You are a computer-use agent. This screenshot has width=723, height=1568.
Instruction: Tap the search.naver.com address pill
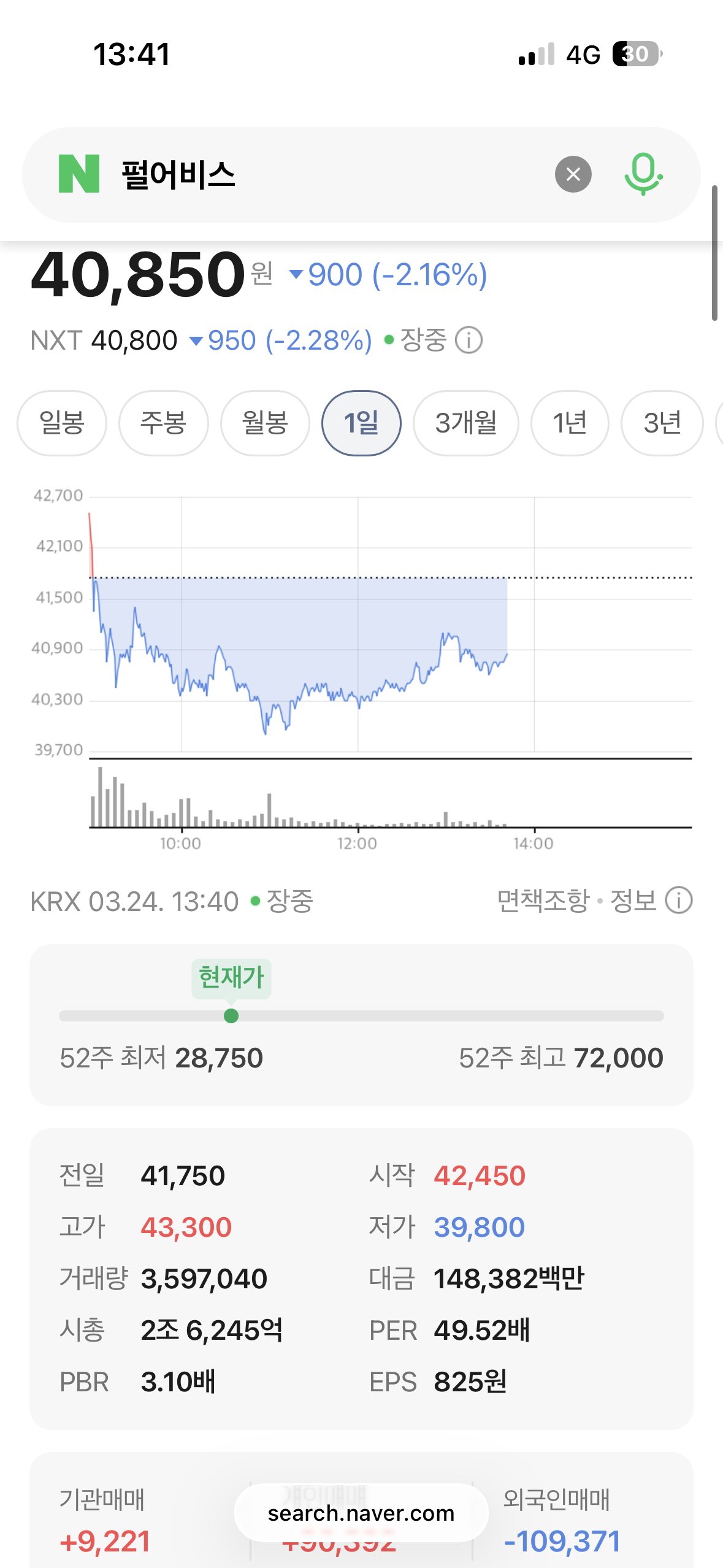click(x=361, y=1513)
